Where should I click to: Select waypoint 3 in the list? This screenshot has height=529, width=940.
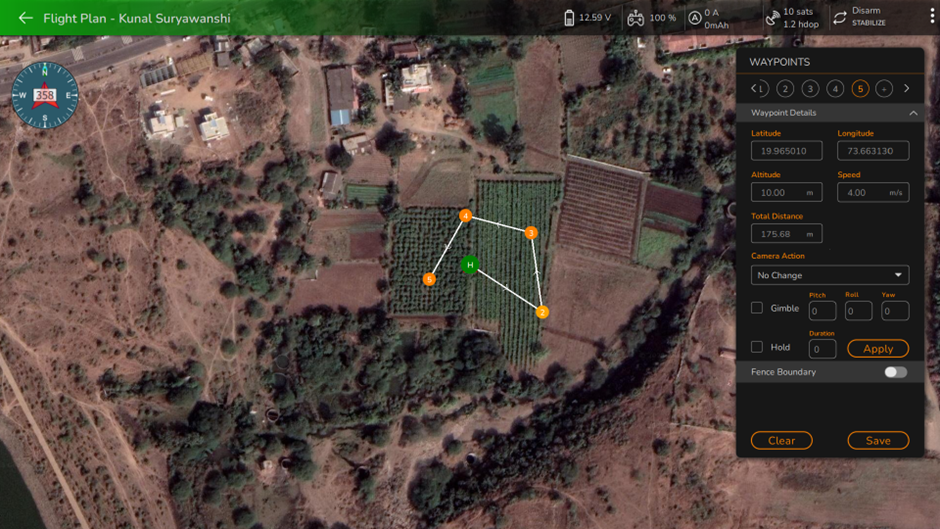pyautogui.click(x=810, y=89)
